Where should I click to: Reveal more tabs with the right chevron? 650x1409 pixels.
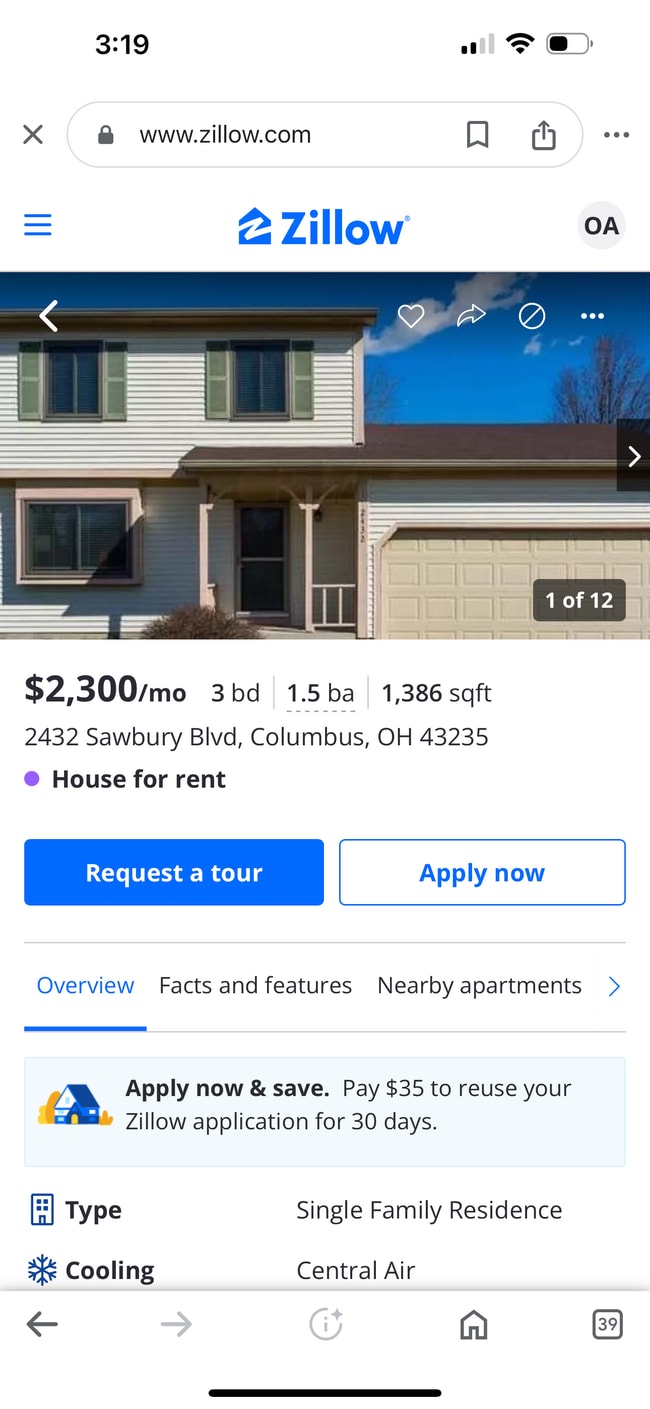(614, 986)
